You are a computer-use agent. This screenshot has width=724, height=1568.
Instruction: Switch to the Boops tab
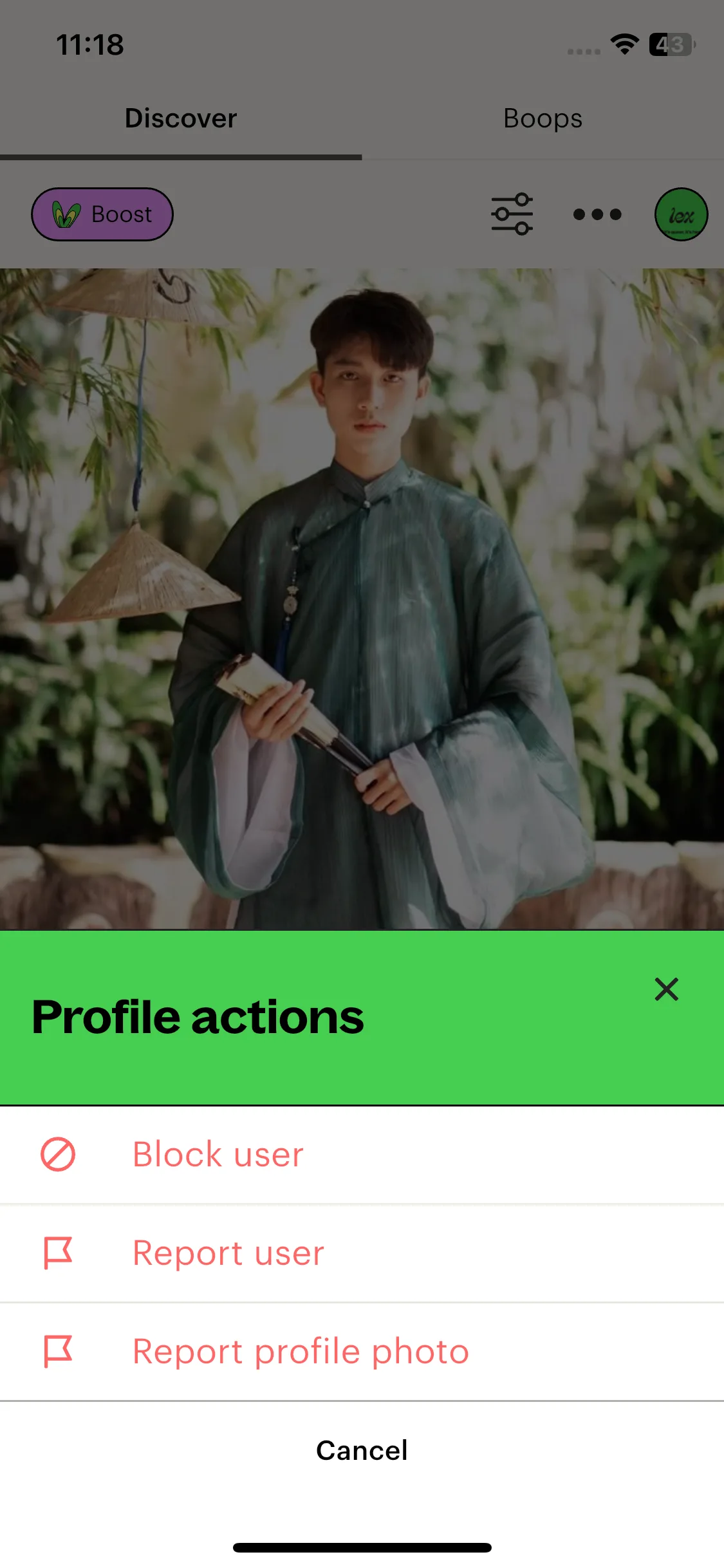coord(543,118)
